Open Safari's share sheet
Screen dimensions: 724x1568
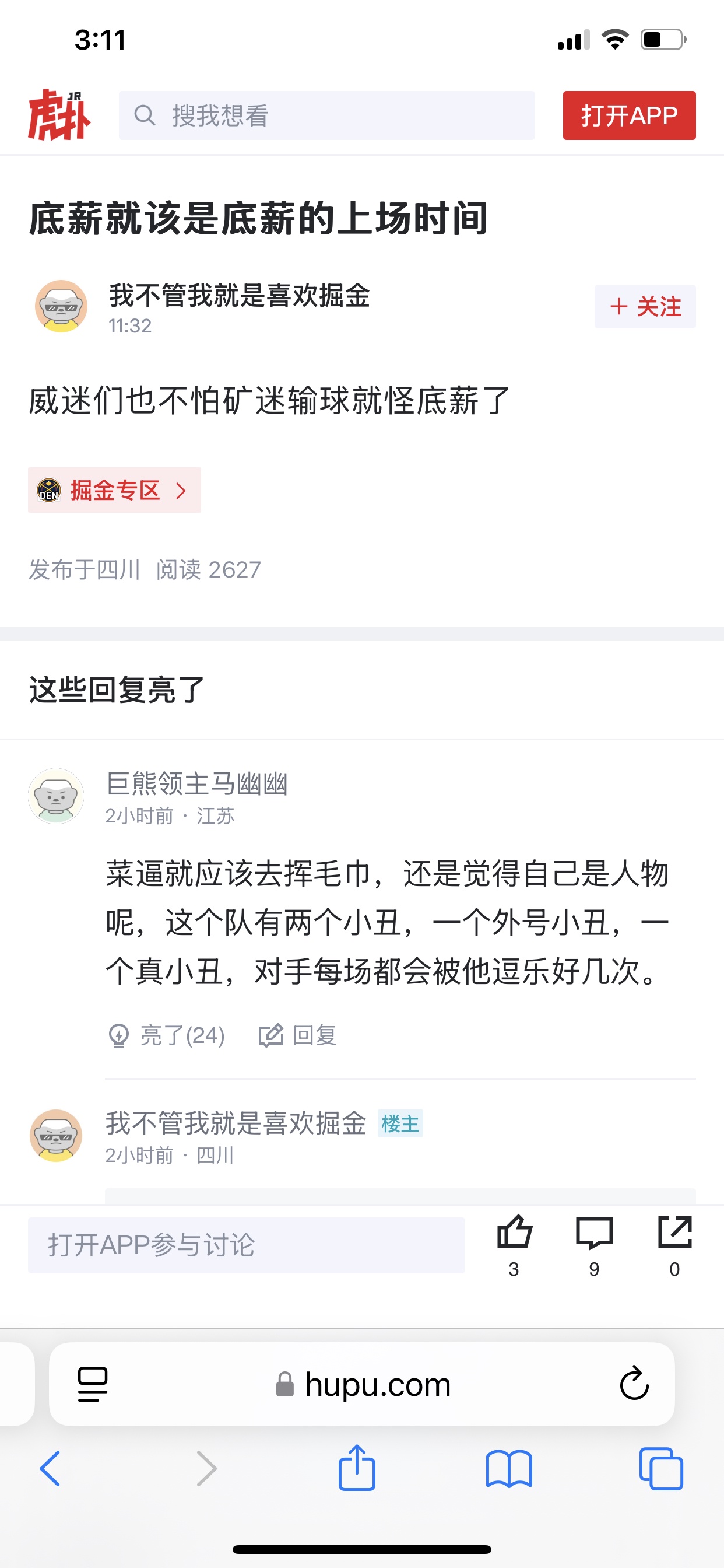pyautogui.click(x=357, y=1468)
